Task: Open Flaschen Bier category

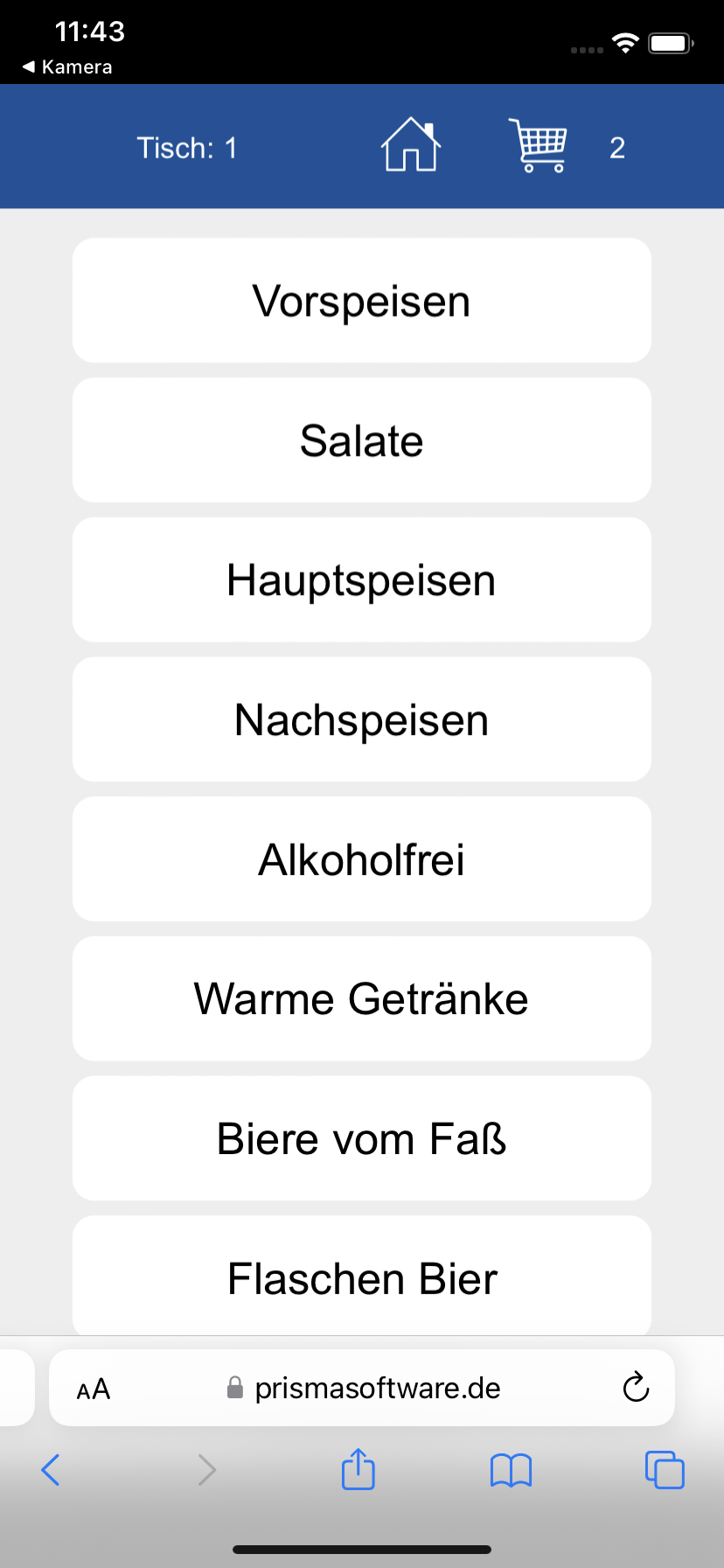Action: (362, 1276)
